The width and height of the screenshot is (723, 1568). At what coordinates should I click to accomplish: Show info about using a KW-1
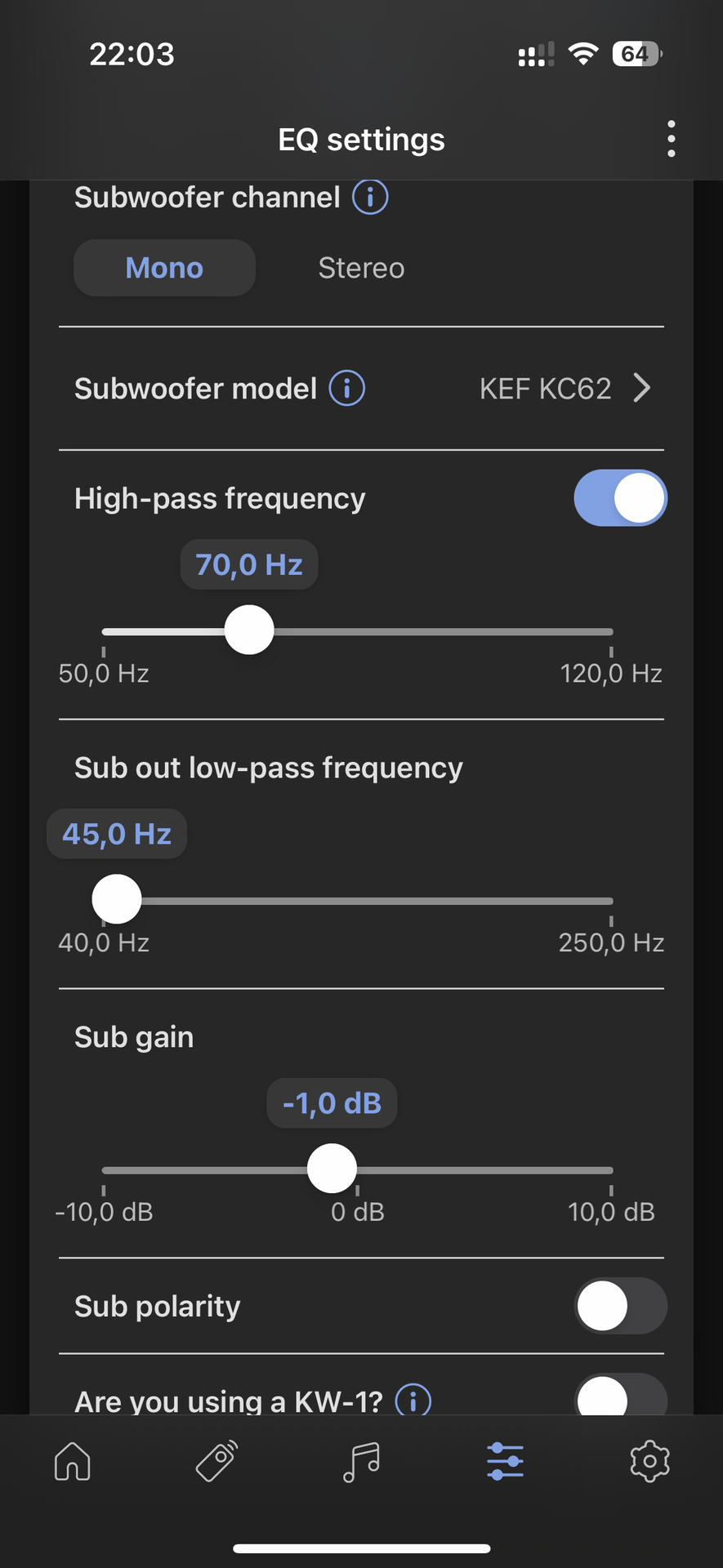point(413,1401)
